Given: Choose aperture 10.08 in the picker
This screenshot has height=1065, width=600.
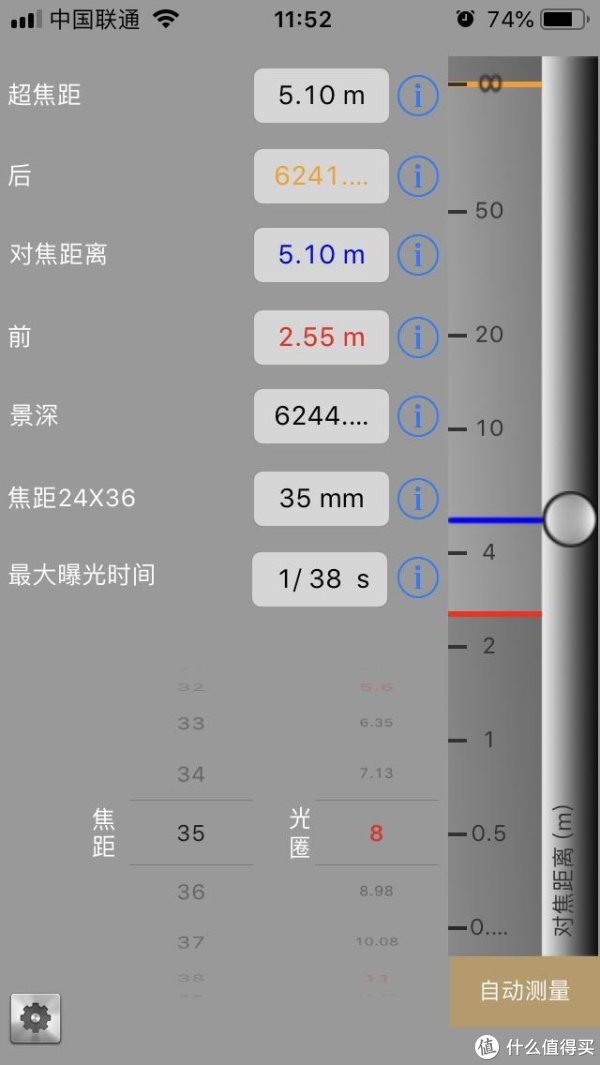Looking at the screenshot, I should [x=376, y=941].
